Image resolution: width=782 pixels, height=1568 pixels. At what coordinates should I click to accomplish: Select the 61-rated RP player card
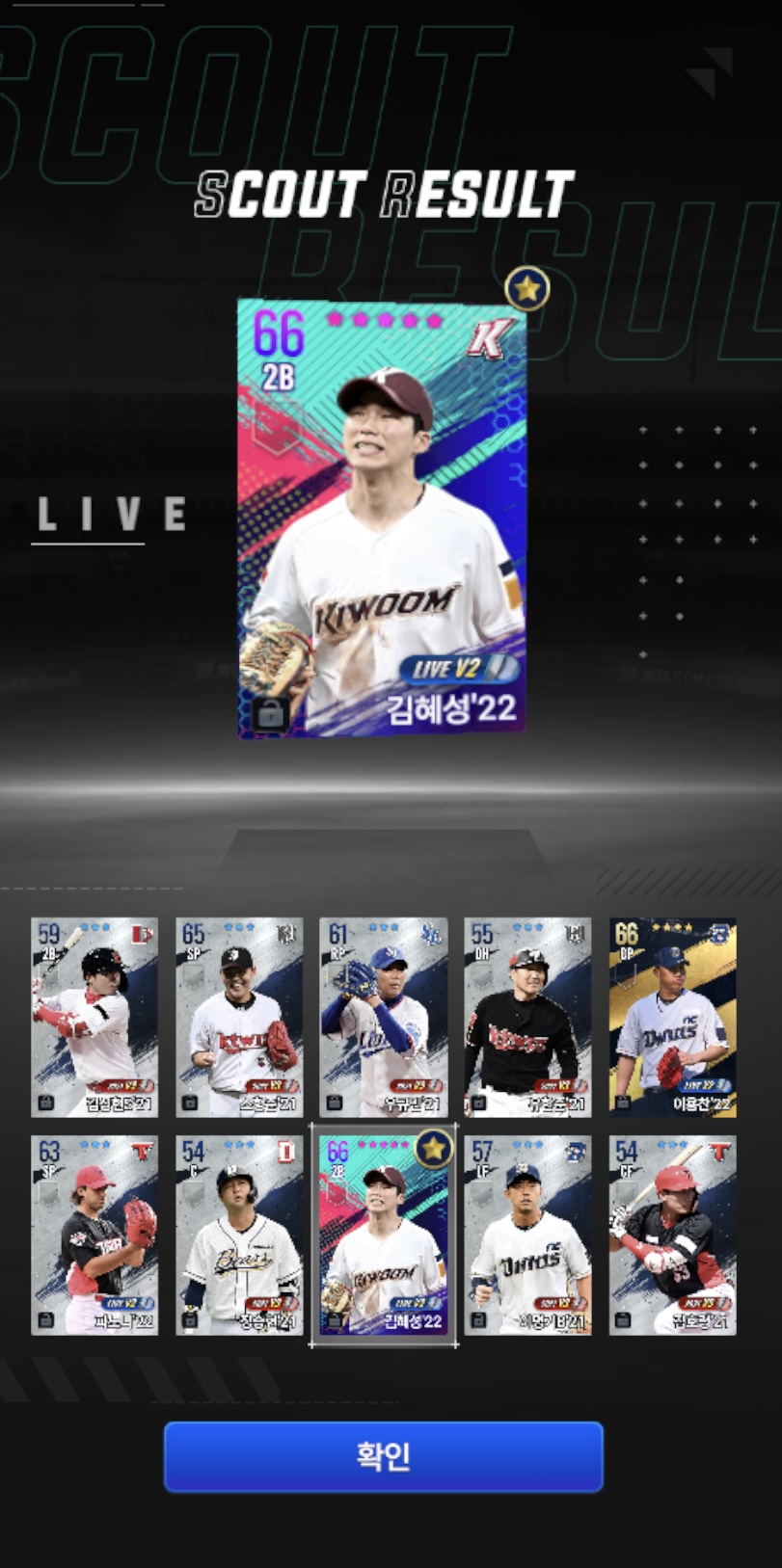coord(384,1018)
